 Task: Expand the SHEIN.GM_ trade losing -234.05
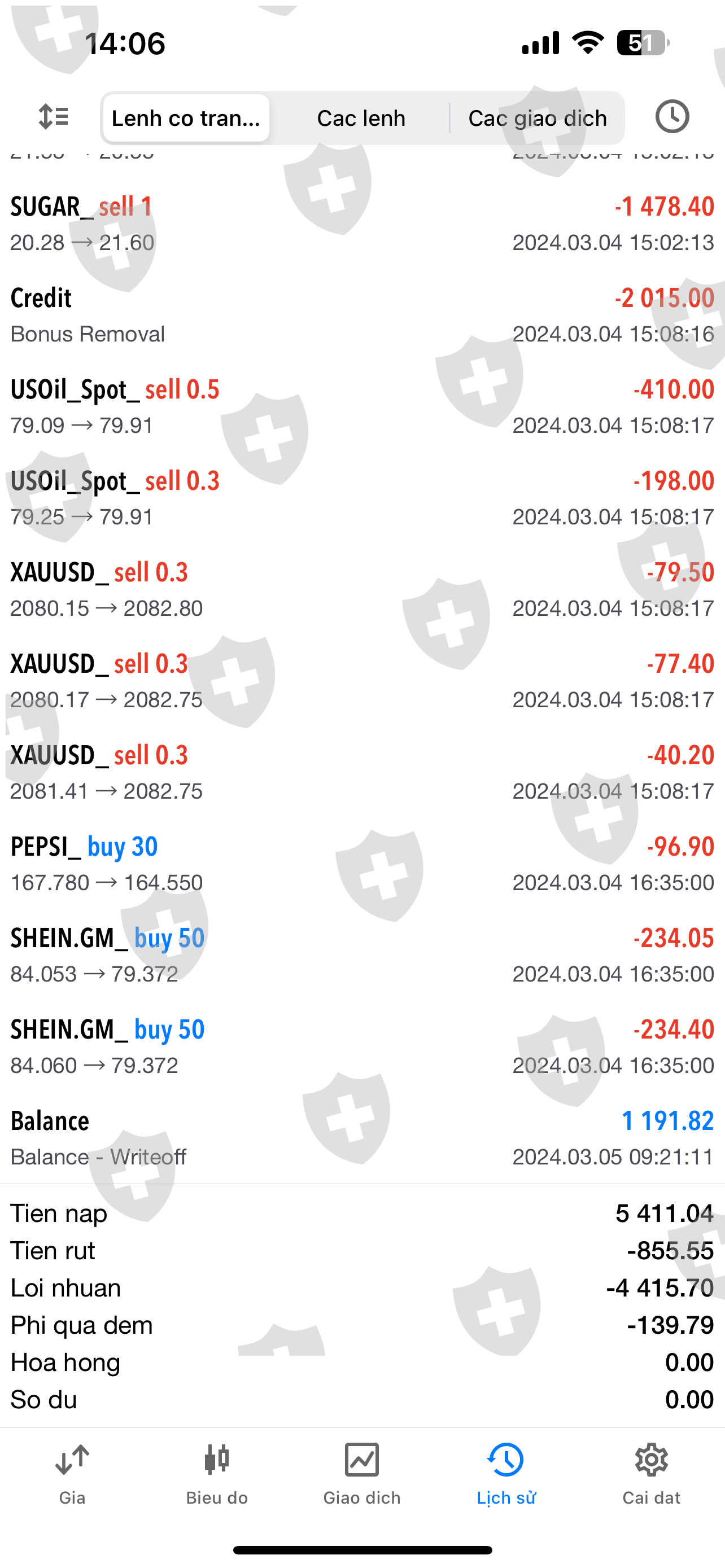362,955
